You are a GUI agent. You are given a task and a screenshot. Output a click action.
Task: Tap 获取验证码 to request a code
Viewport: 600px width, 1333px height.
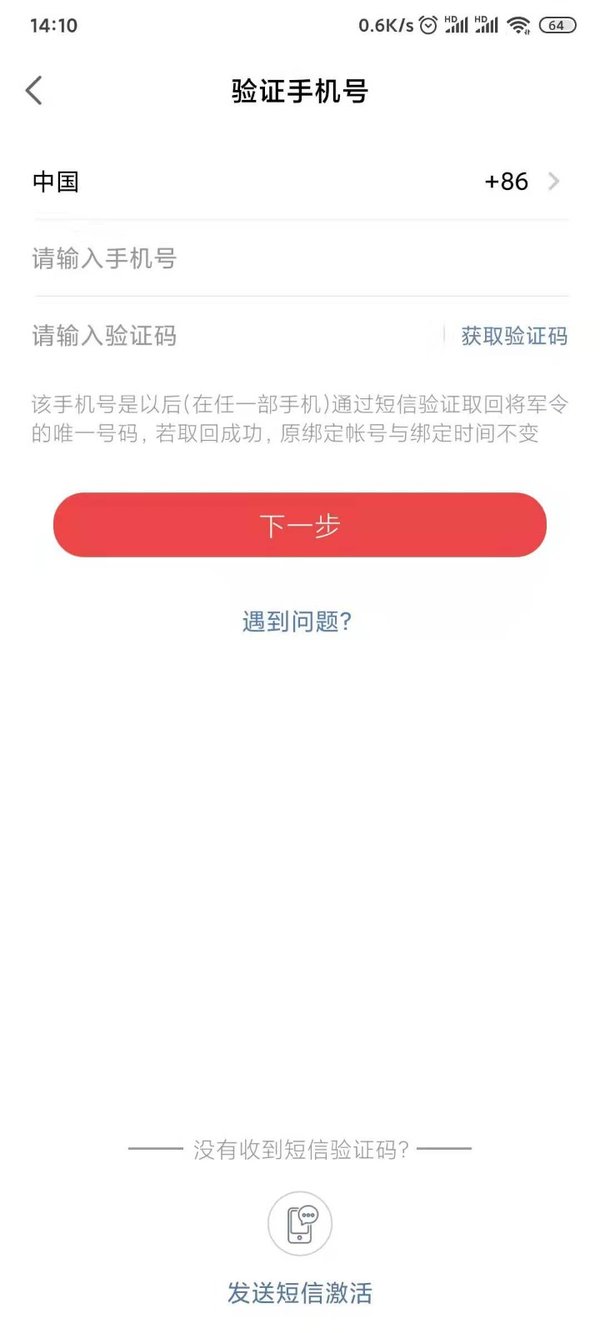tap(514, 336)
